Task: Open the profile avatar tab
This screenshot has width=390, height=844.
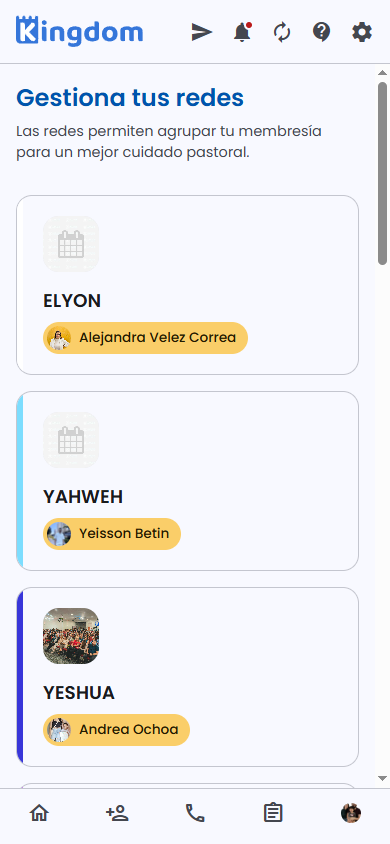Action: (x=351, y=813)
